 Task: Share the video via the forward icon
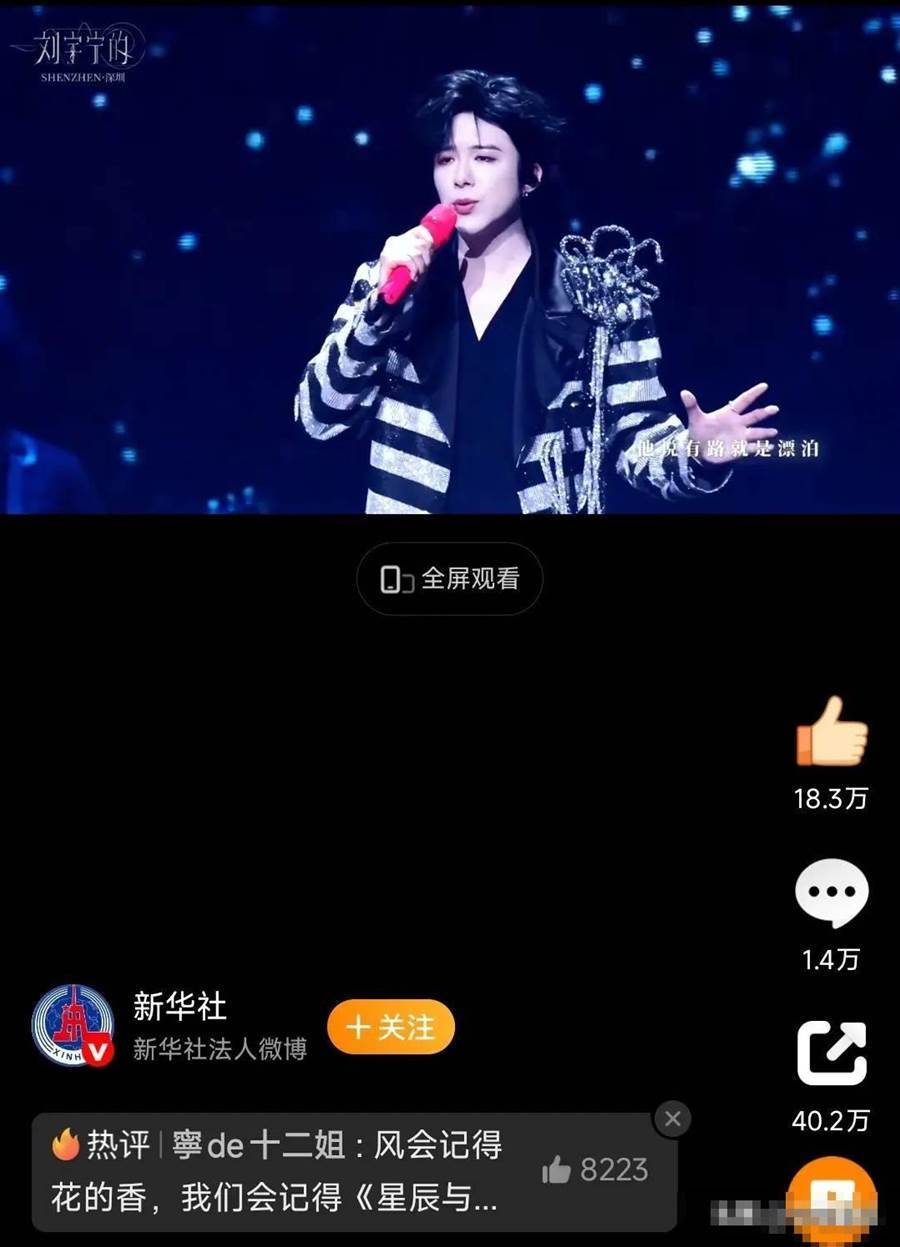point(831,1053)
